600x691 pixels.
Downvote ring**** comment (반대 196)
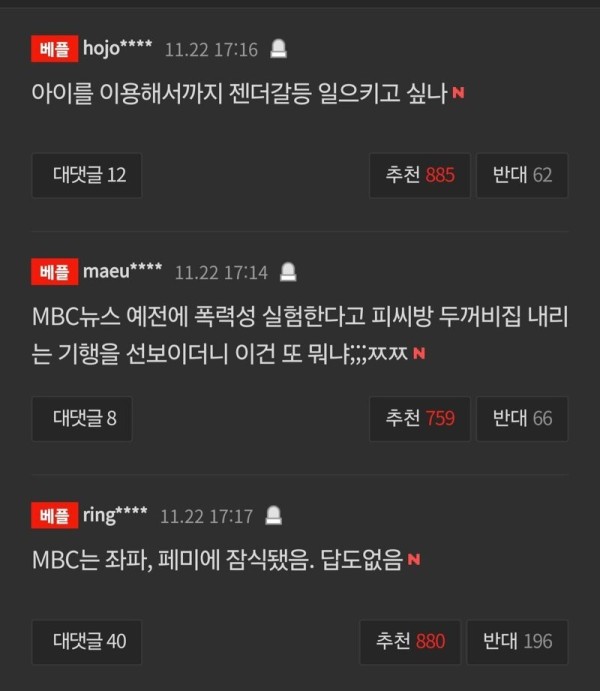tap(517, 641)
